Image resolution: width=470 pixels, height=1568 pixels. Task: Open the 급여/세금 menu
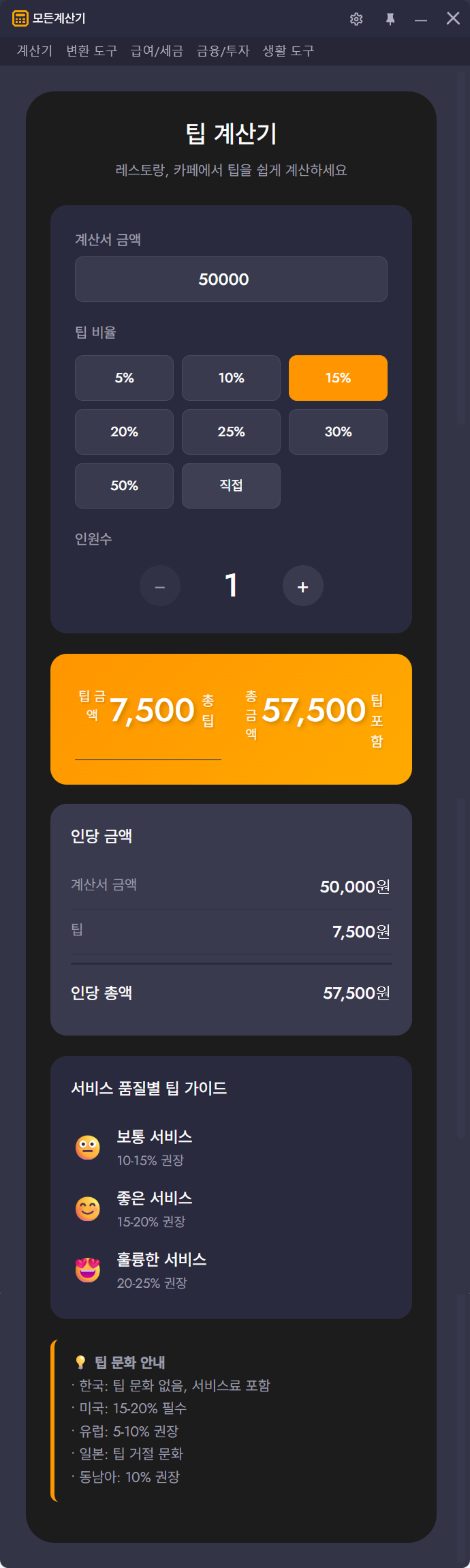(x=157, y=51)
